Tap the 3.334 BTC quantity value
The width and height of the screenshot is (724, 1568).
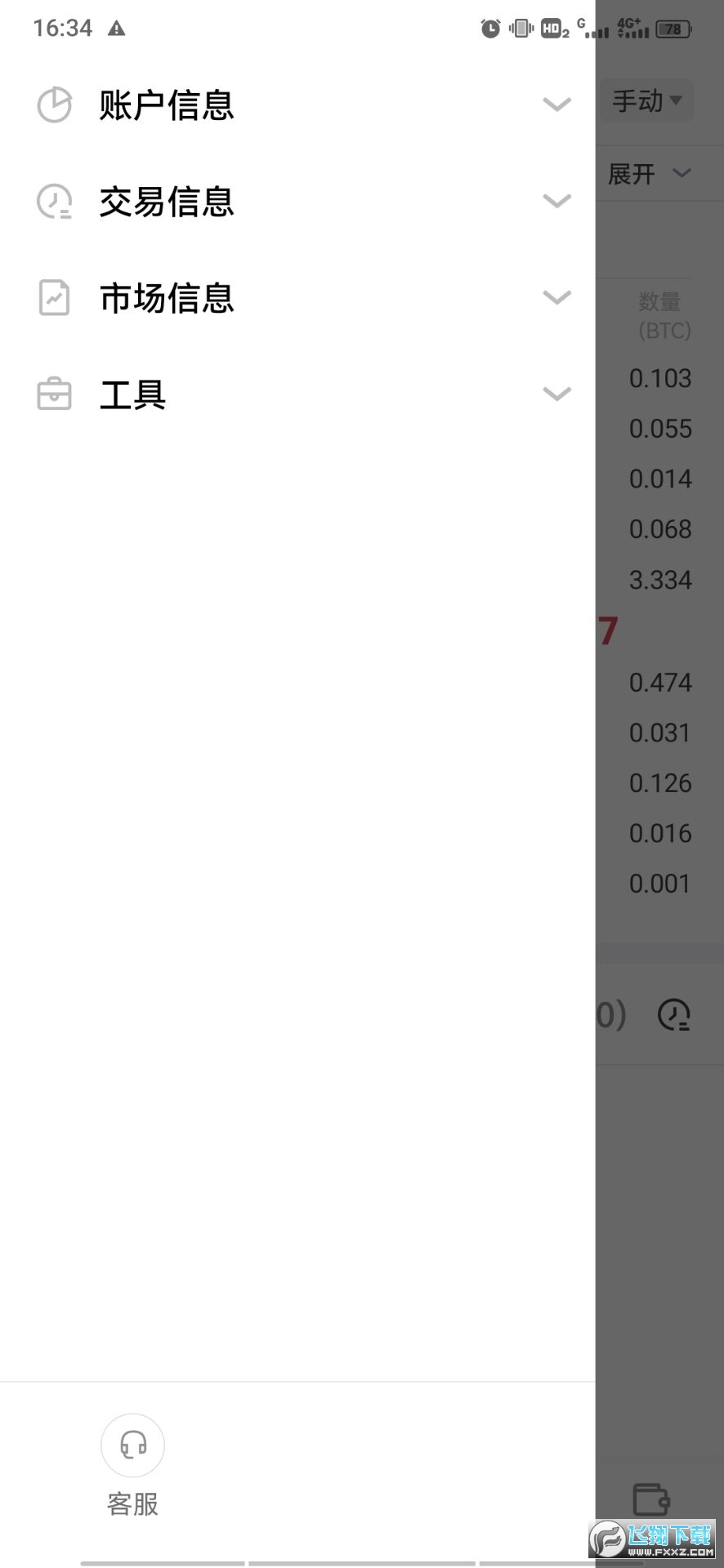(x=660, y=579)
